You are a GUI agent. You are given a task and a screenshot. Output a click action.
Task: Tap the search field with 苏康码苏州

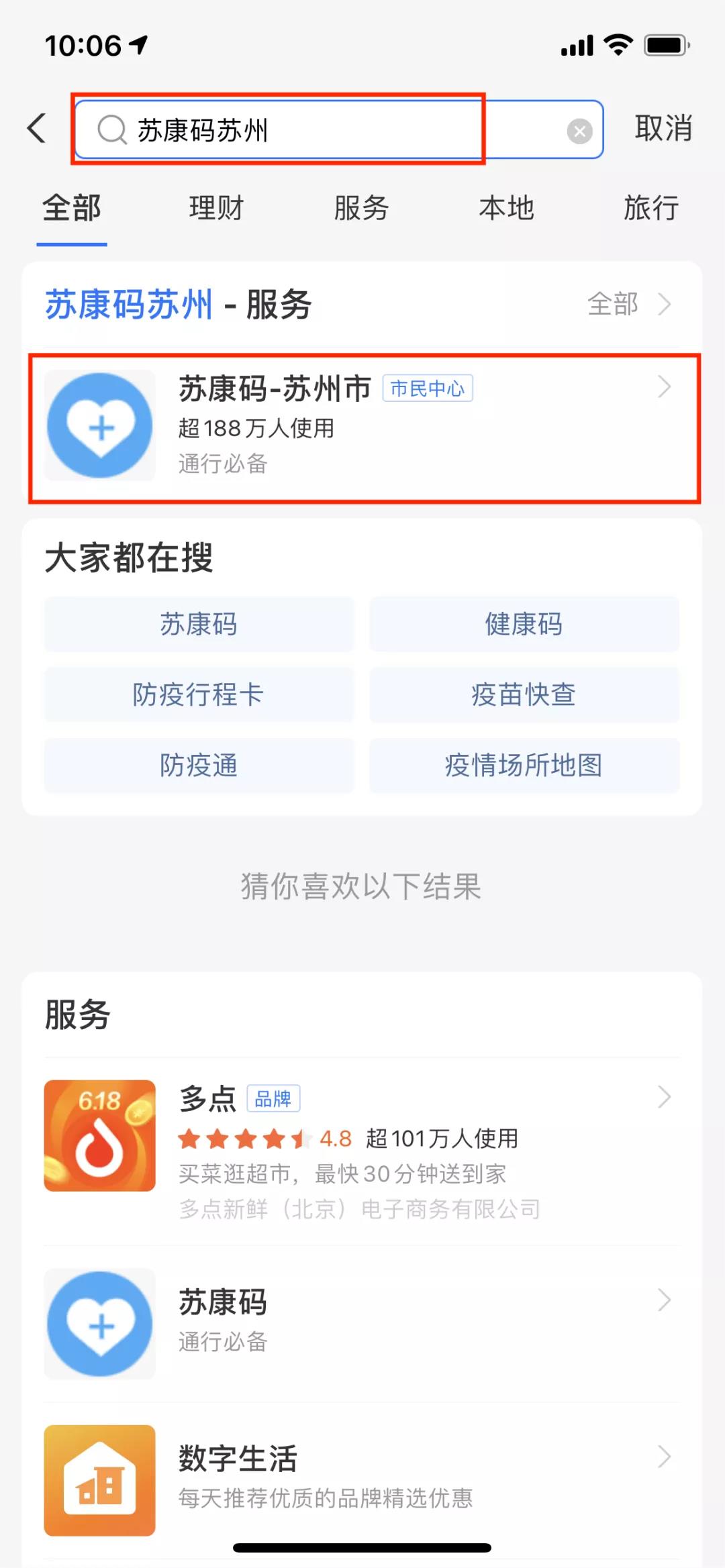click(322, 129)
